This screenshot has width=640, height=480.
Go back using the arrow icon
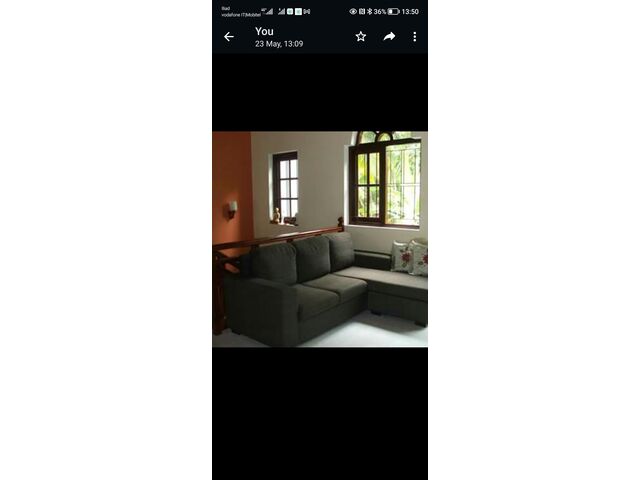229,37
